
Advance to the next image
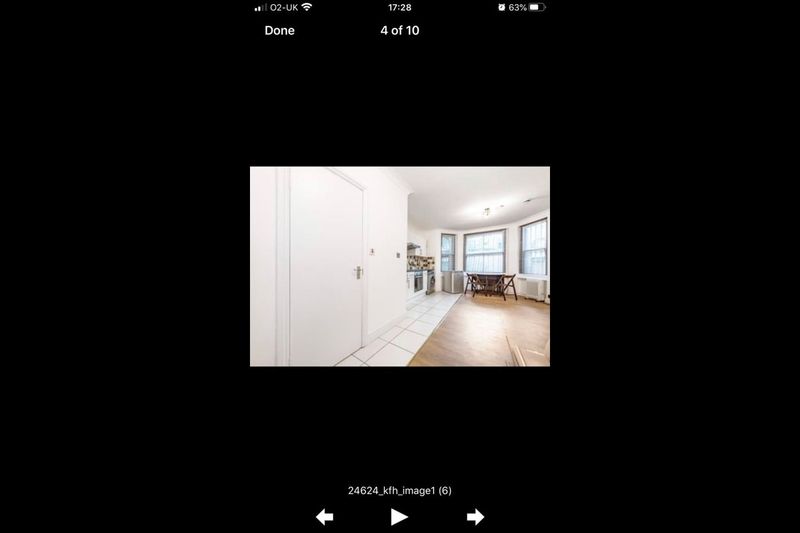click(x=475, y=517)
